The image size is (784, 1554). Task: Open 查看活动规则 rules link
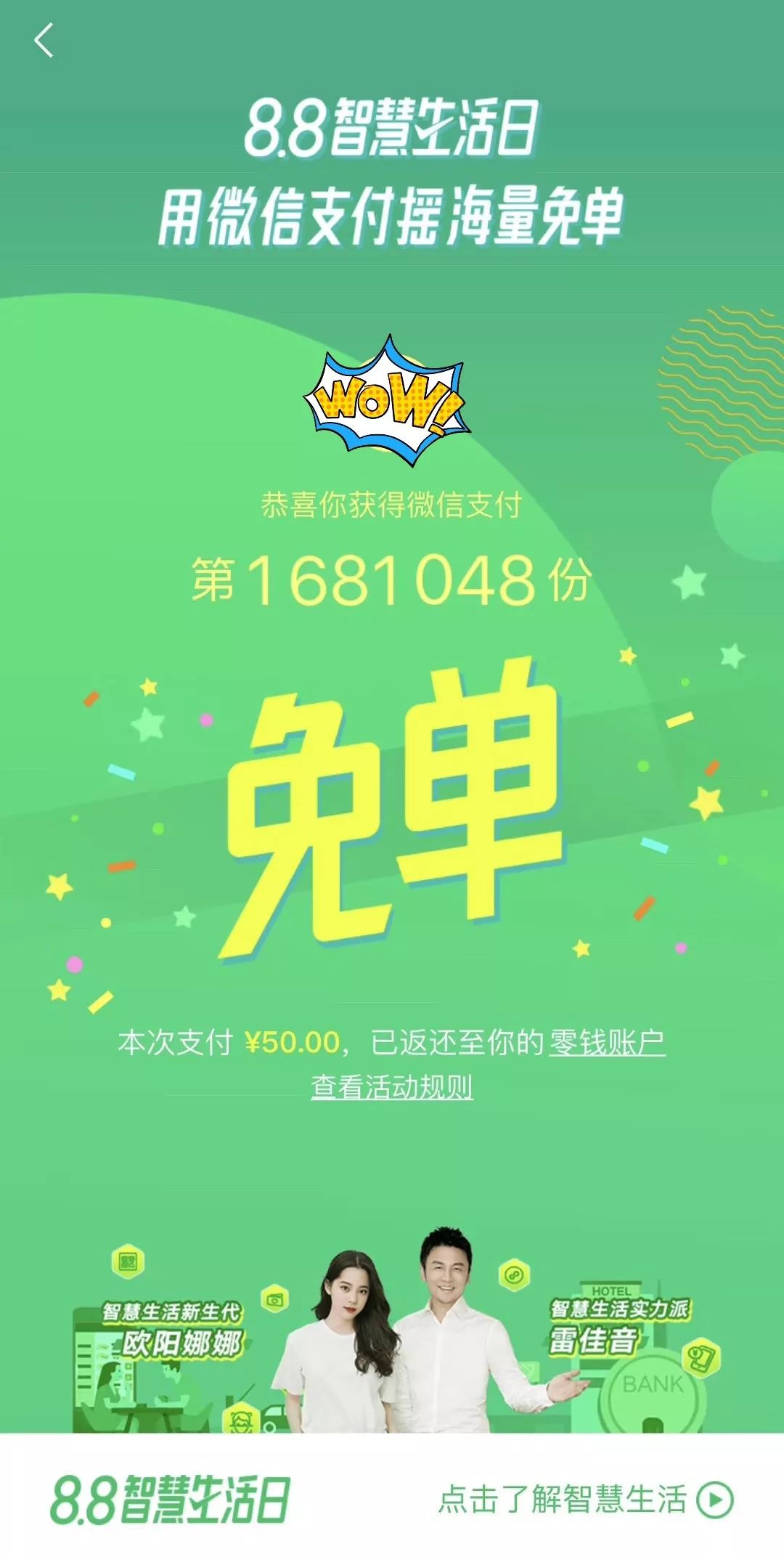click(x=392, y=1087)
